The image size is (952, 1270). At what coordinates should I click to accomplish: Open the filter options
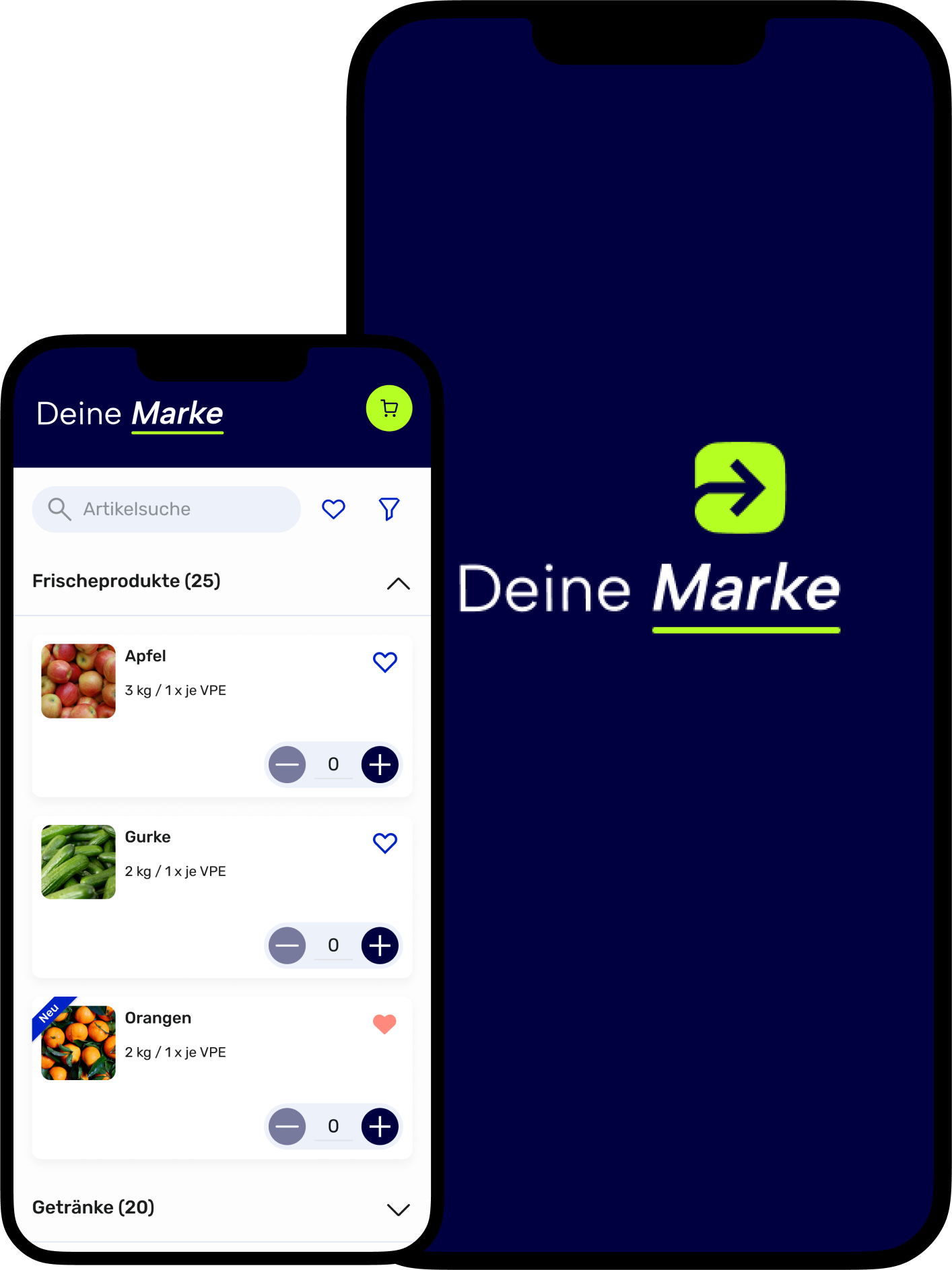[x=388, y=509]
